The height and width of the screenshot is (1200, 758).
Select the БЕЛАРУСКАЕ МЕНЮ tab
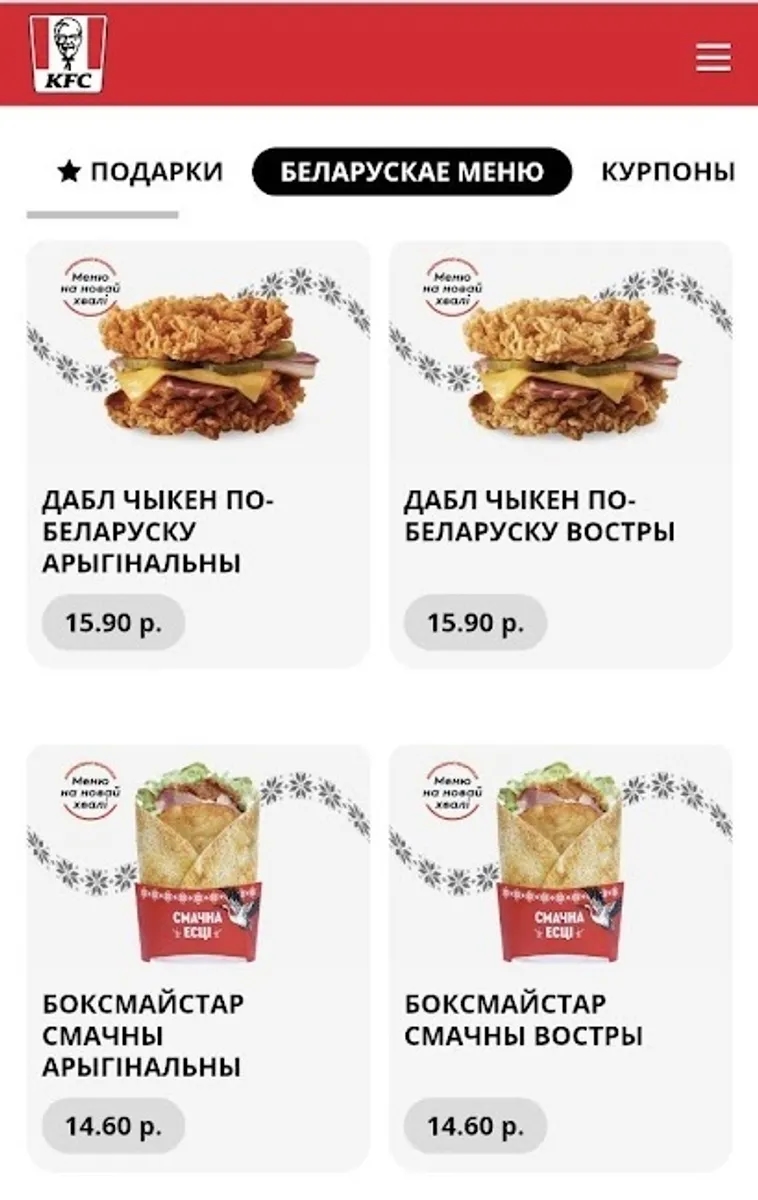point(412,172)
